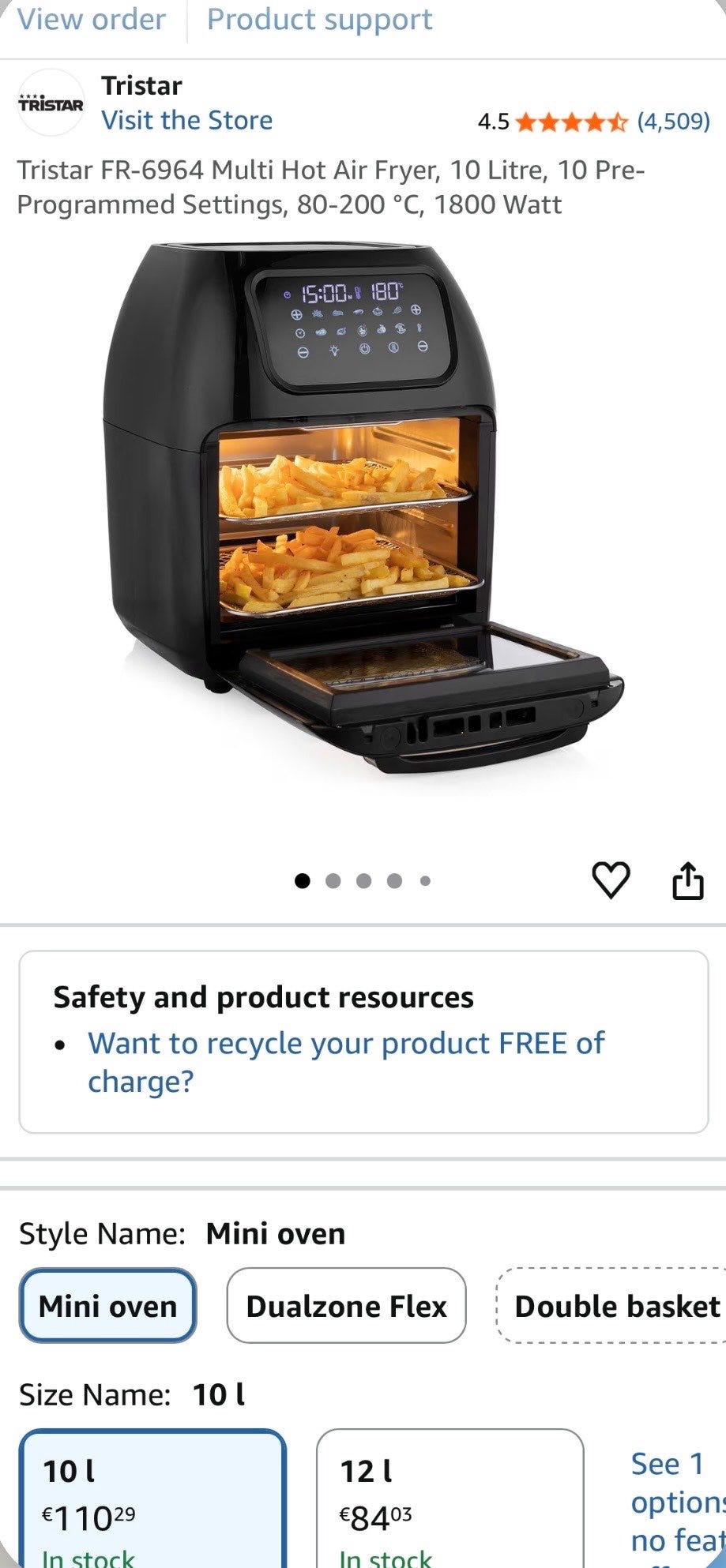Open the free recycling information link
Viewport: 726px width, 1568px height.
coord(346,1062)
